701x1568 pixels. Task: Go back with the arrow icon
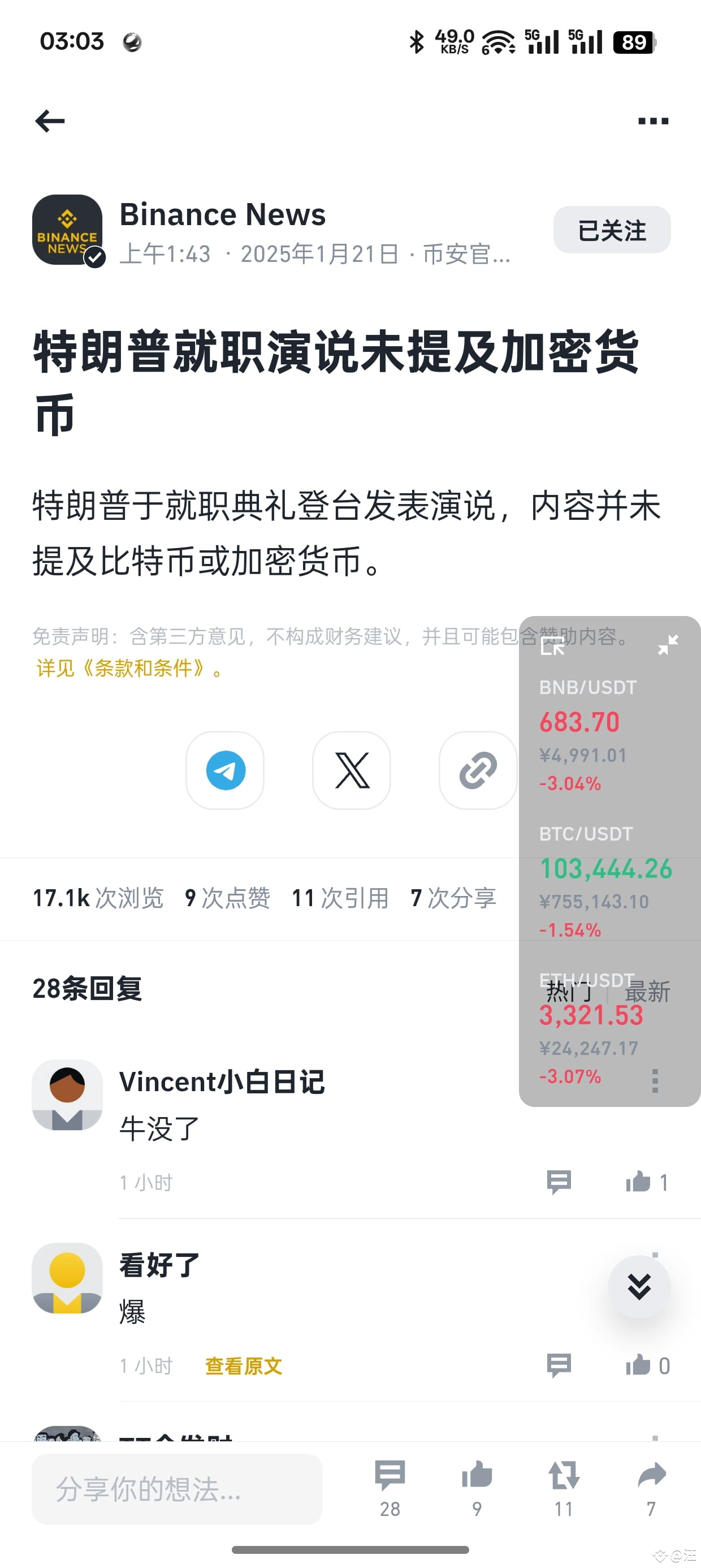50,120
